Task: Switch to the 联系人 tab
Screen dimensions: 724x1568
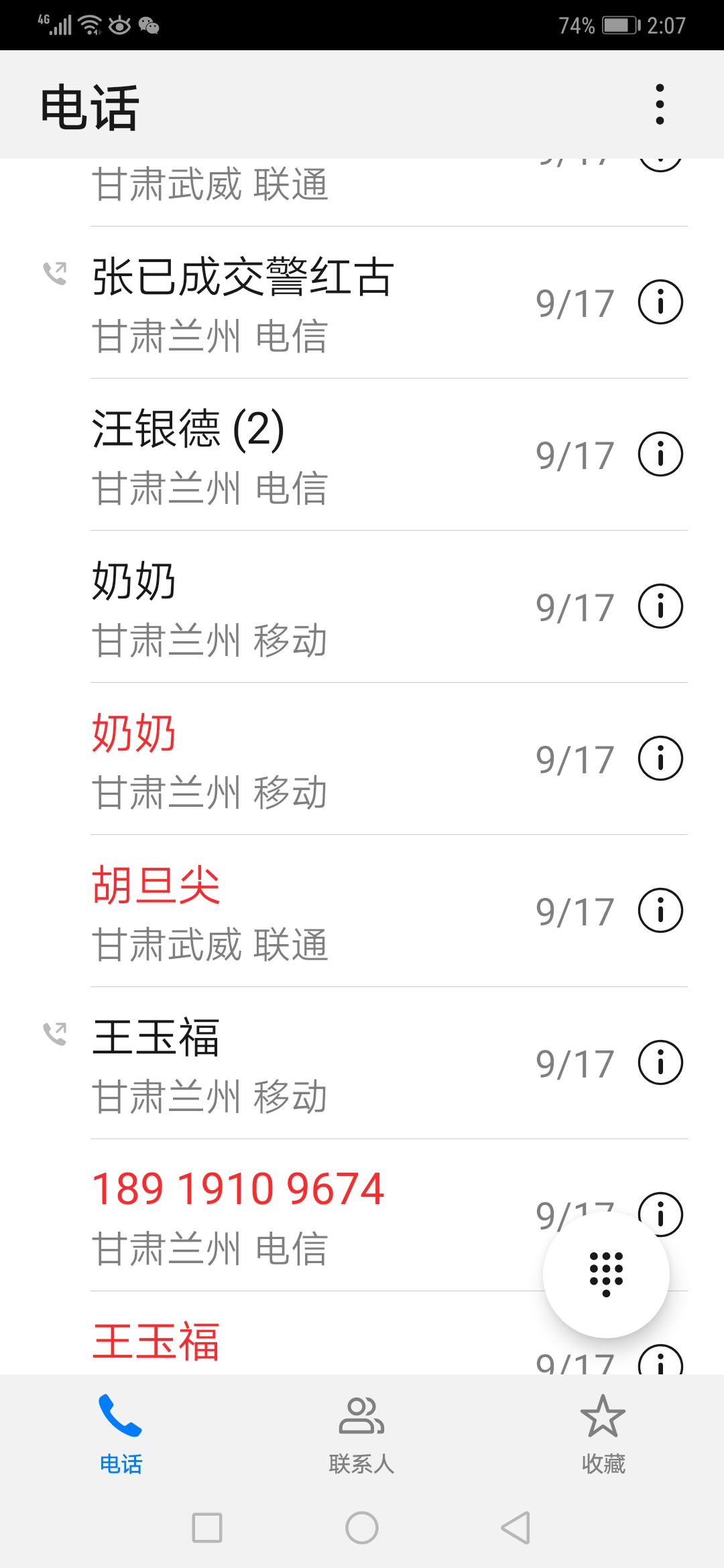Action: [362, 1435]
